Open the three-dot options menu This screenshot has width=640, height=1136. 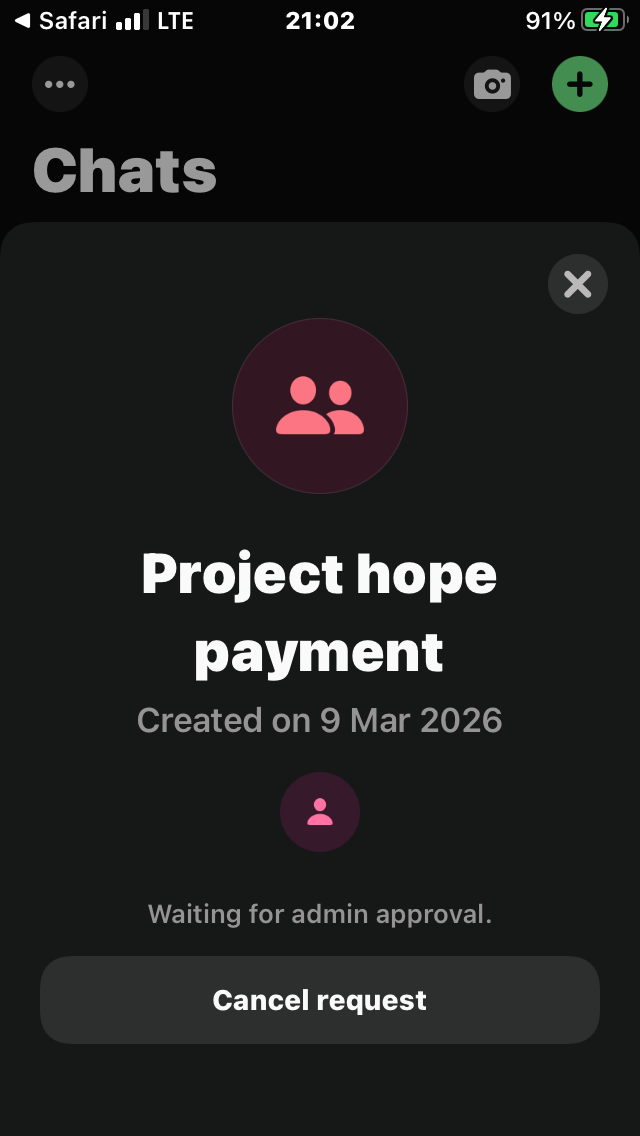click(60, 85)
